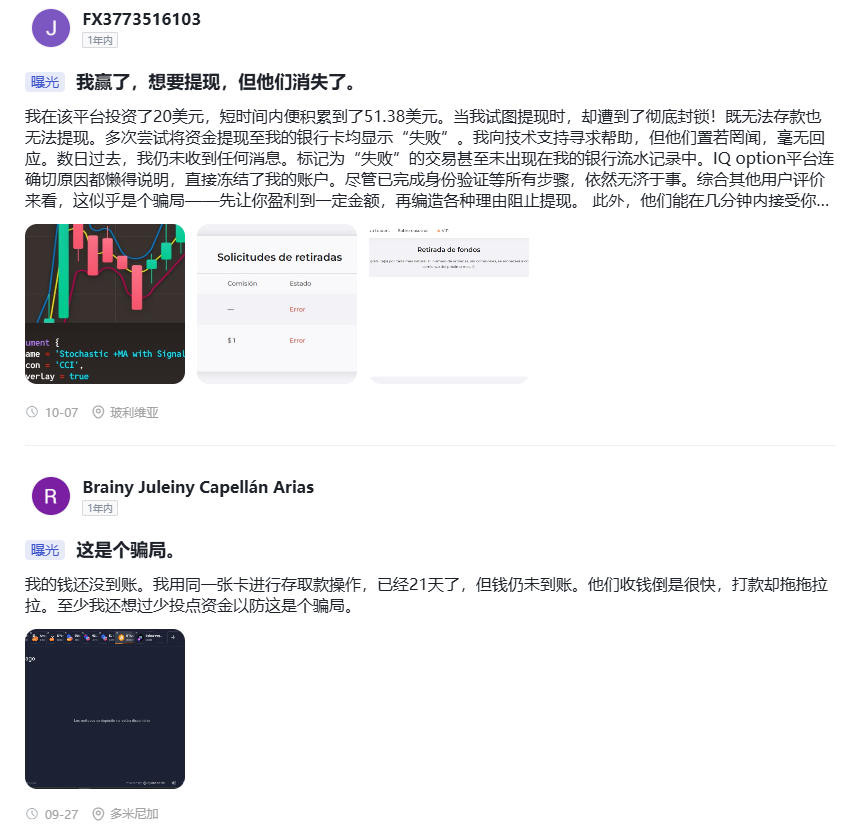The height and width of the screenshot is (834, 844).
Task: View the dark screenshot in Brainy's review
Action: coord(105,709)
